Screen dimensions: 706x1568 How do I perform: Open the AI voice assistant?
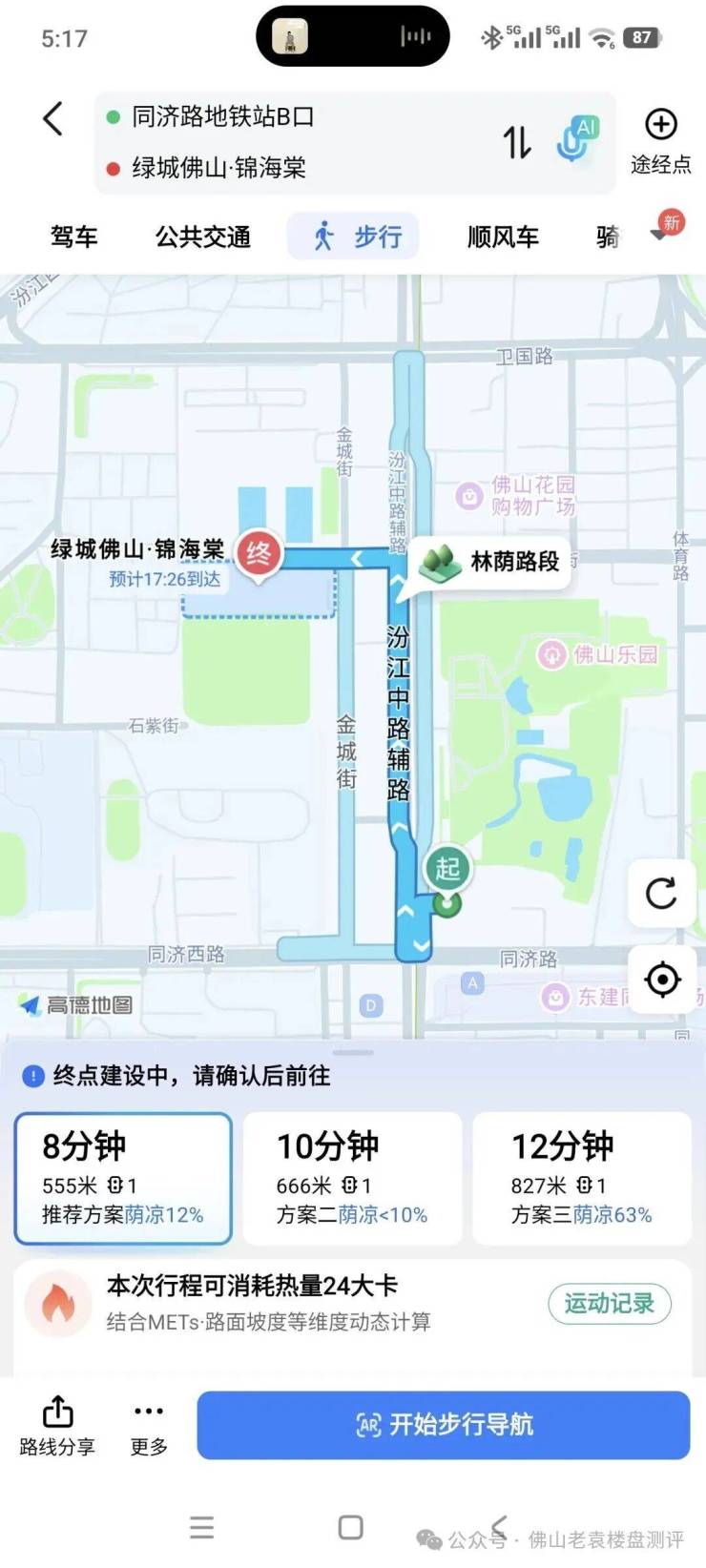click(x=575, y=139)
